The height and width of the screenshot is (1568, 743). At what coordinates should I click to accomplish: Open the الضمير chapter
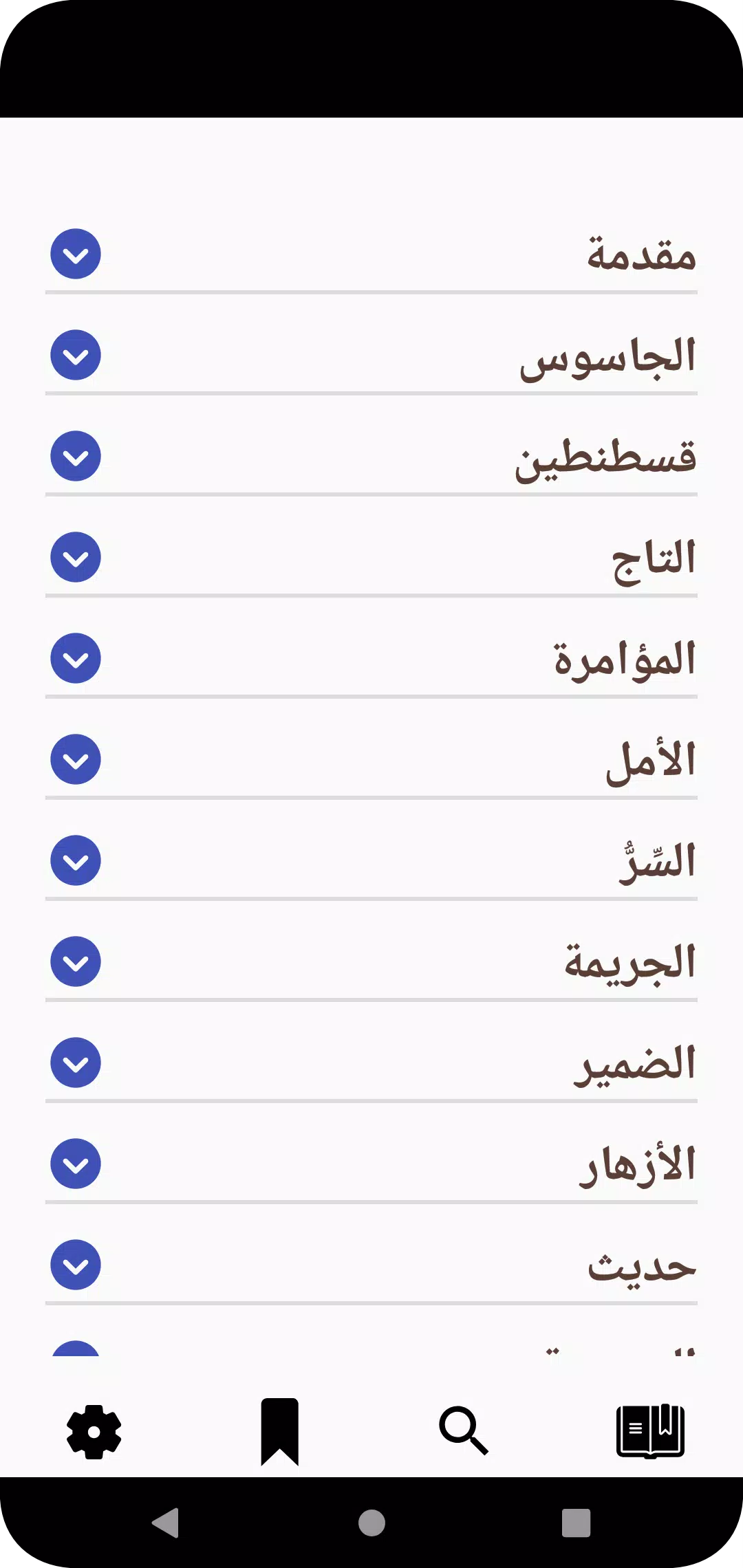coord(635,1064)
